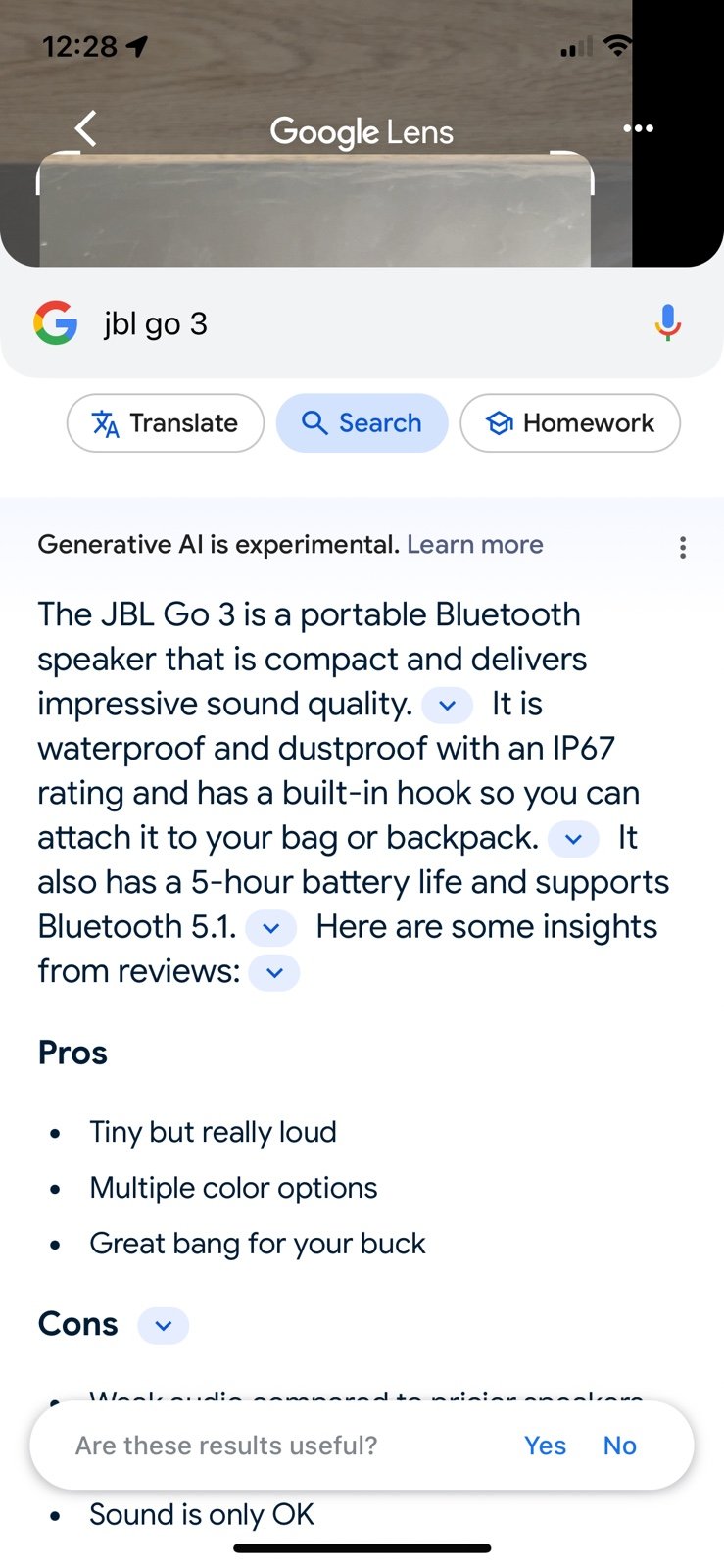Answer No to results useful prompt
The image size is (724, 1568).
[620, 1445]
